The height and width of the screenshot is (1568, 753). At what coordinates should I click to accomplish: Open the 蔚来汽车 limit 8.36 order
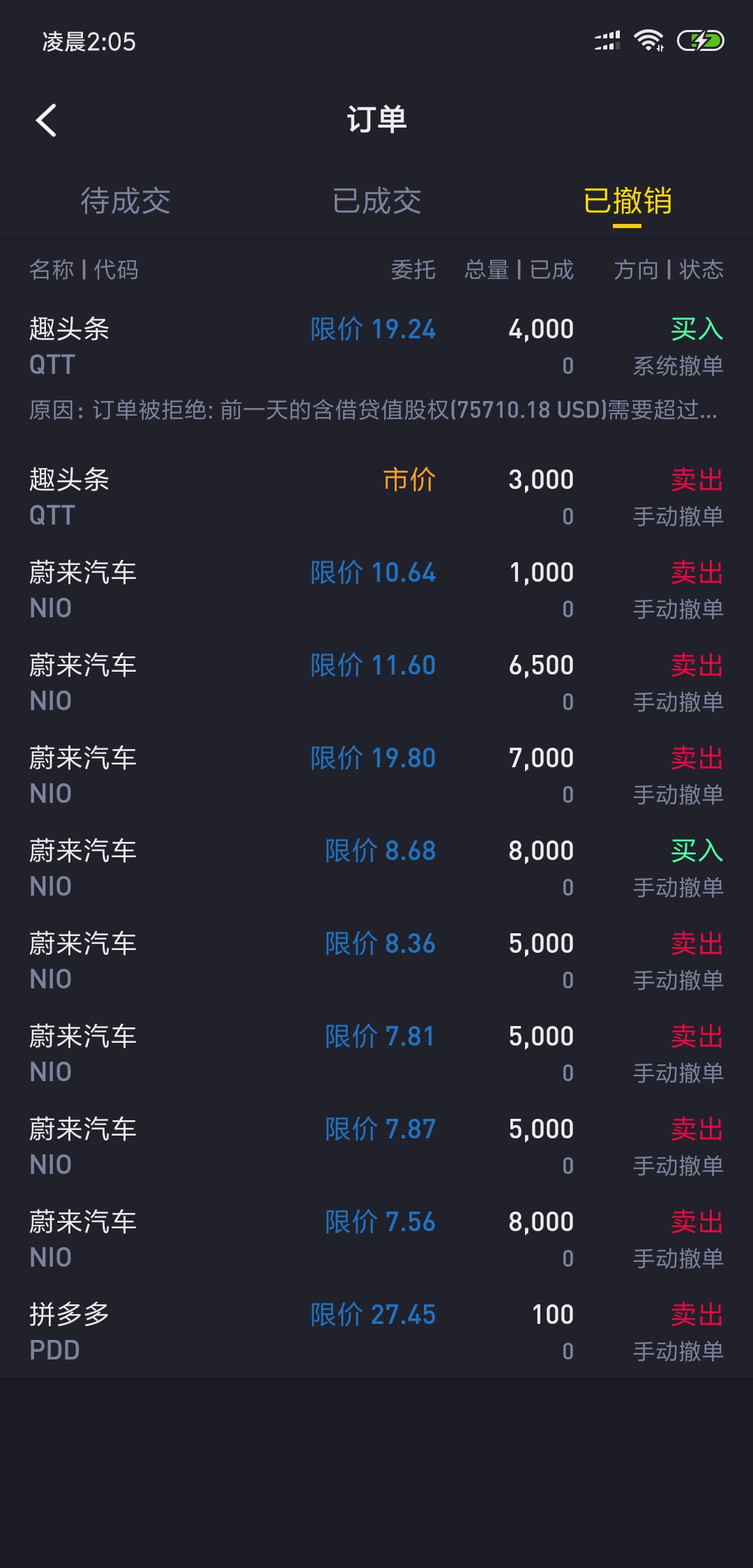376,961
